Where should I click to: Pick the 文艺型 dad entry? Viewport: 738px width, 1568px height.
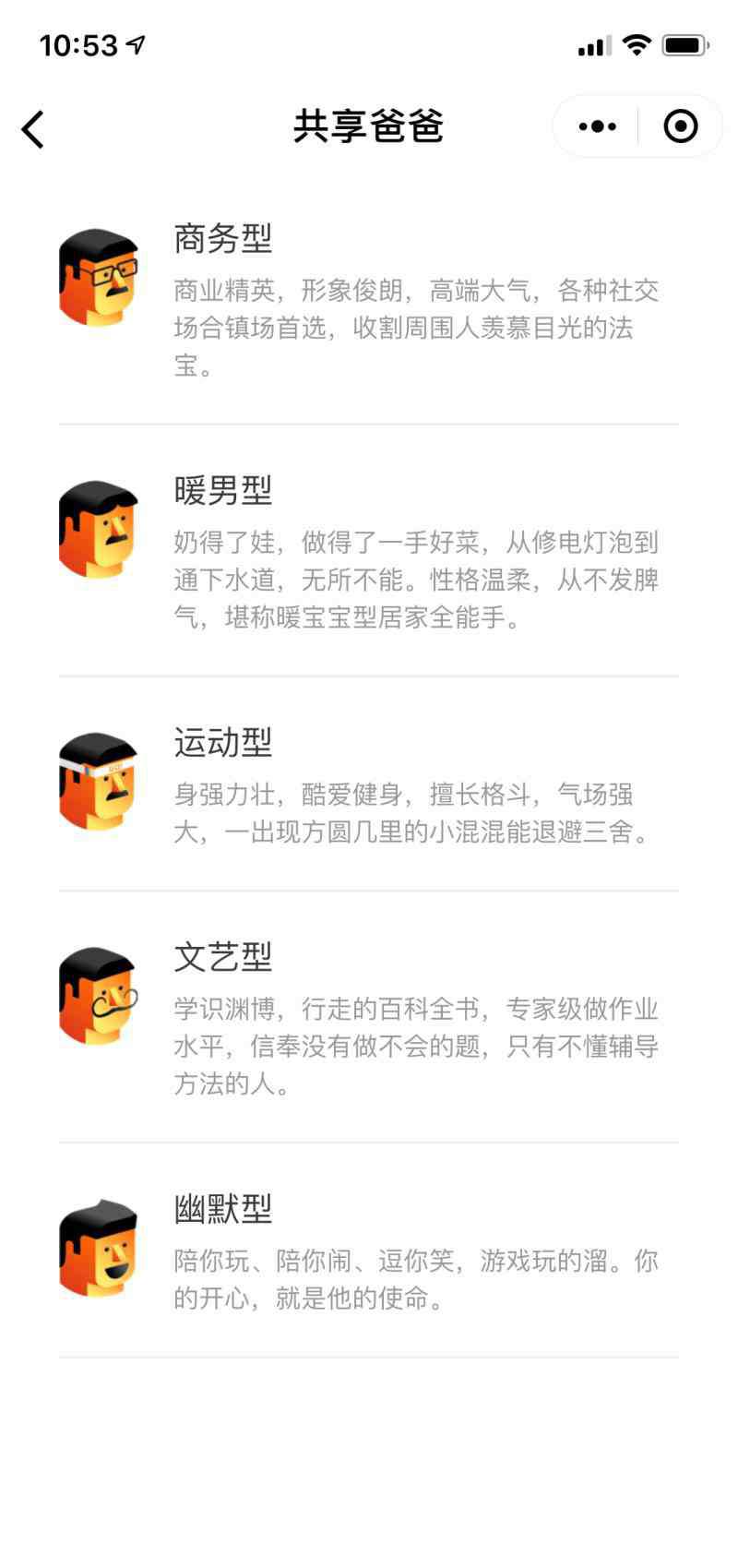click(x=369, y=1017)
